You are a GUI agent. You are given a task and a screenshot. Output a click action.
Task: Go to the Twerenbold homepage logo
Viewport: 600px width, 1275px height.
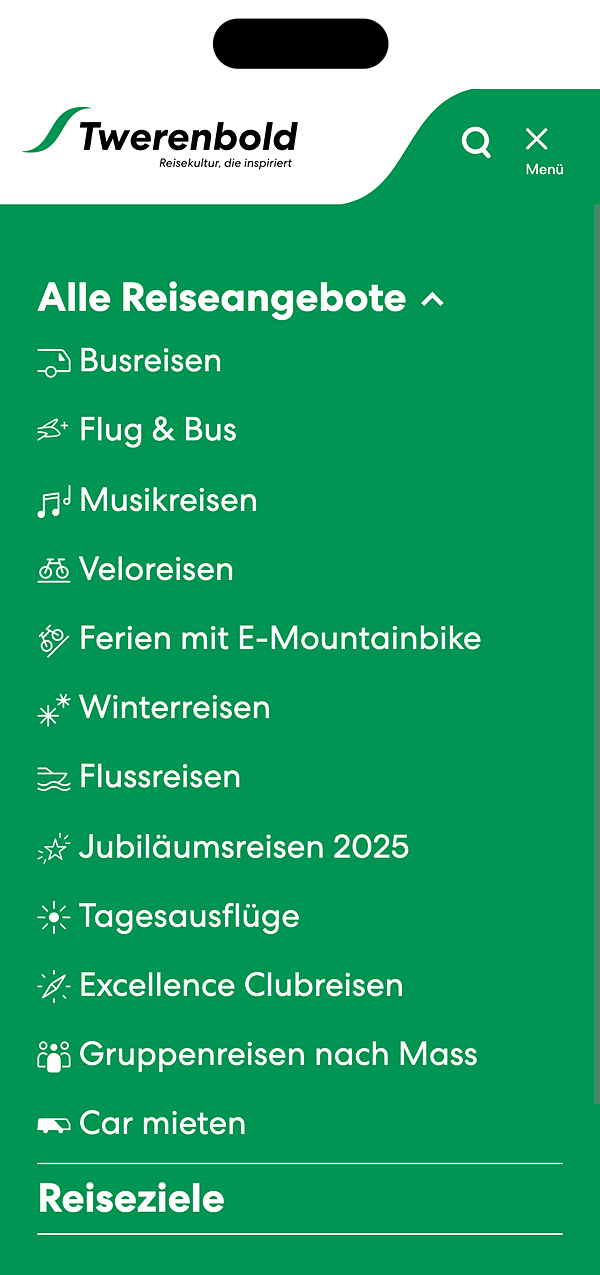point(161,136)
